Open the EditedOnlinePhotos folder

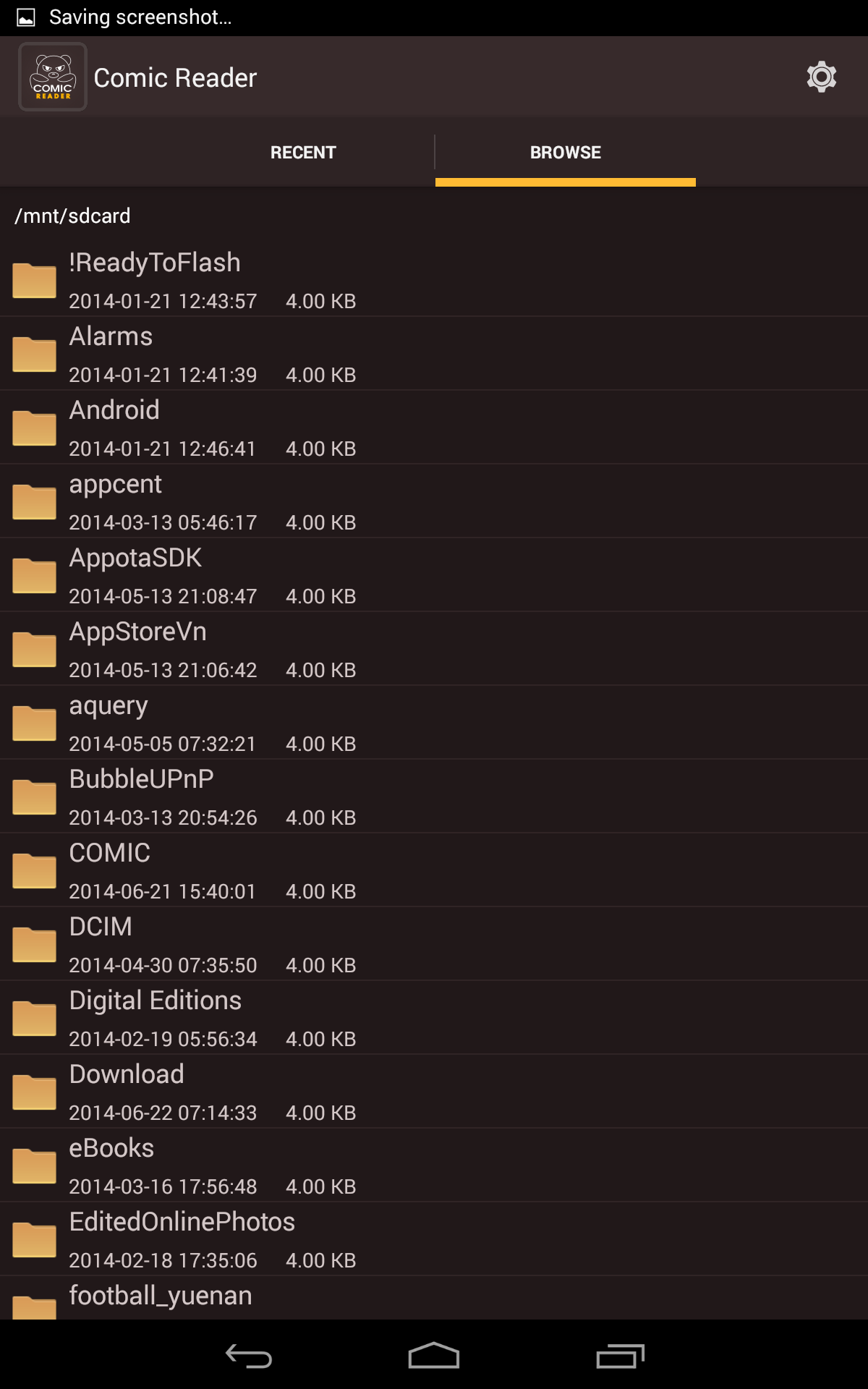(x=217, y=1239)
